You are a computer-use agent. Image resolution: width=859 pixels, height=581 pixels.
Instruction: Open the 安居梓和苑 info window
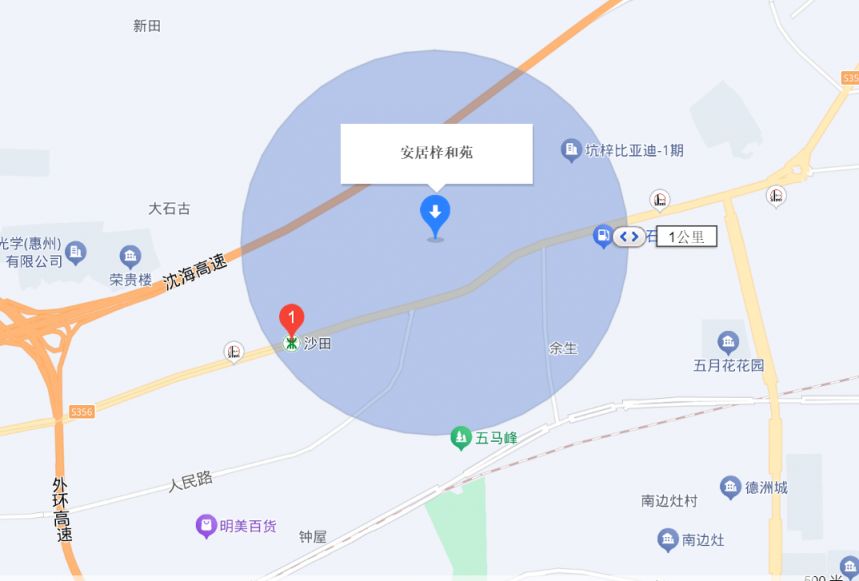(x=436, y=153)
